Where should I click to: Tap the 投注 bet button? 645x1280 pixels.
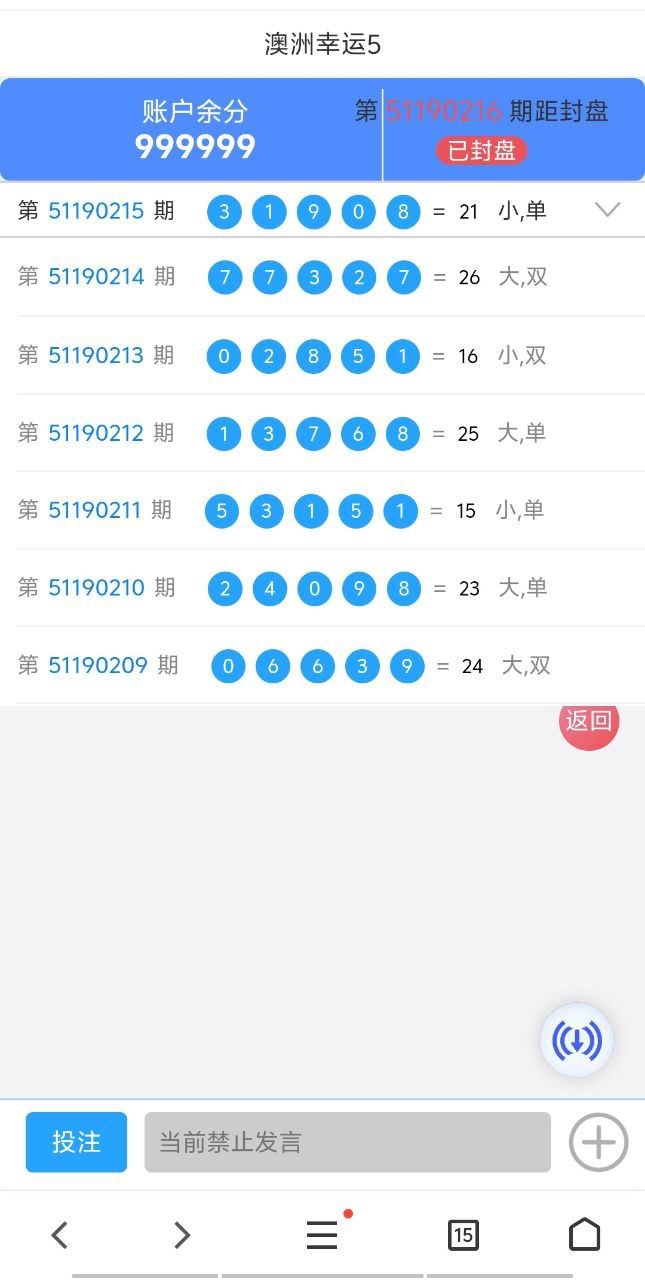76,1141
